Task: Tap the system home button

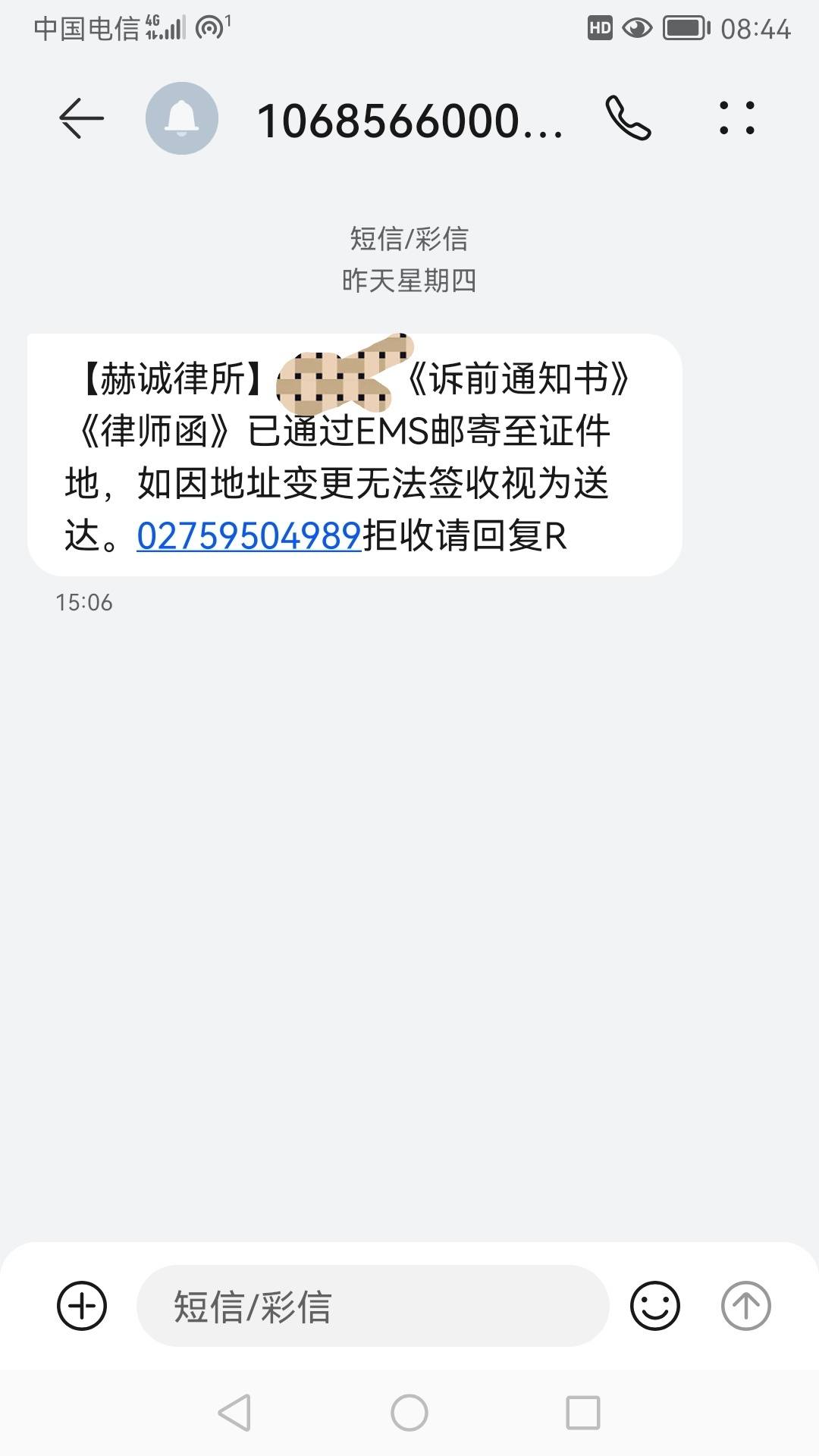Action: [x=409, y=1413]
